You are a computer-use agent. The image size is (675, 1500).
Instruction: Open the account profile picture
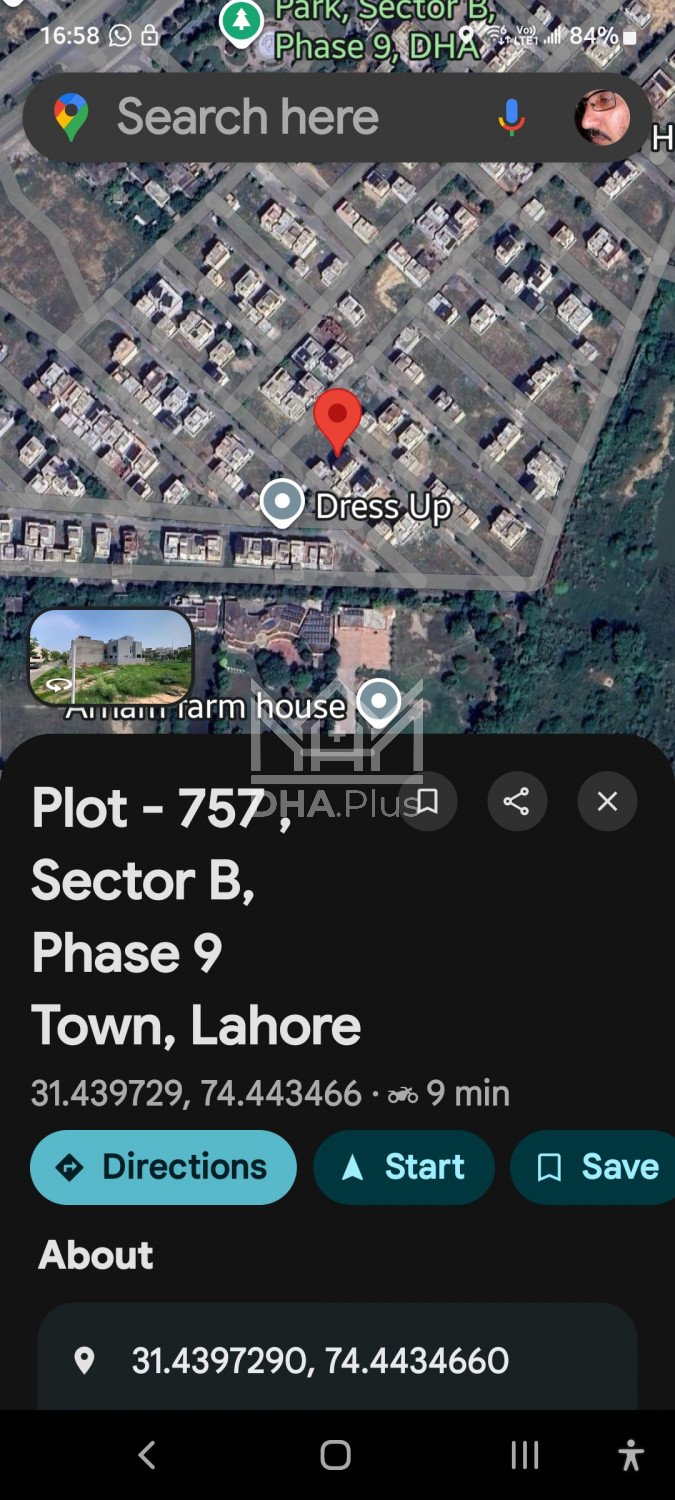(x=602, y=117)
